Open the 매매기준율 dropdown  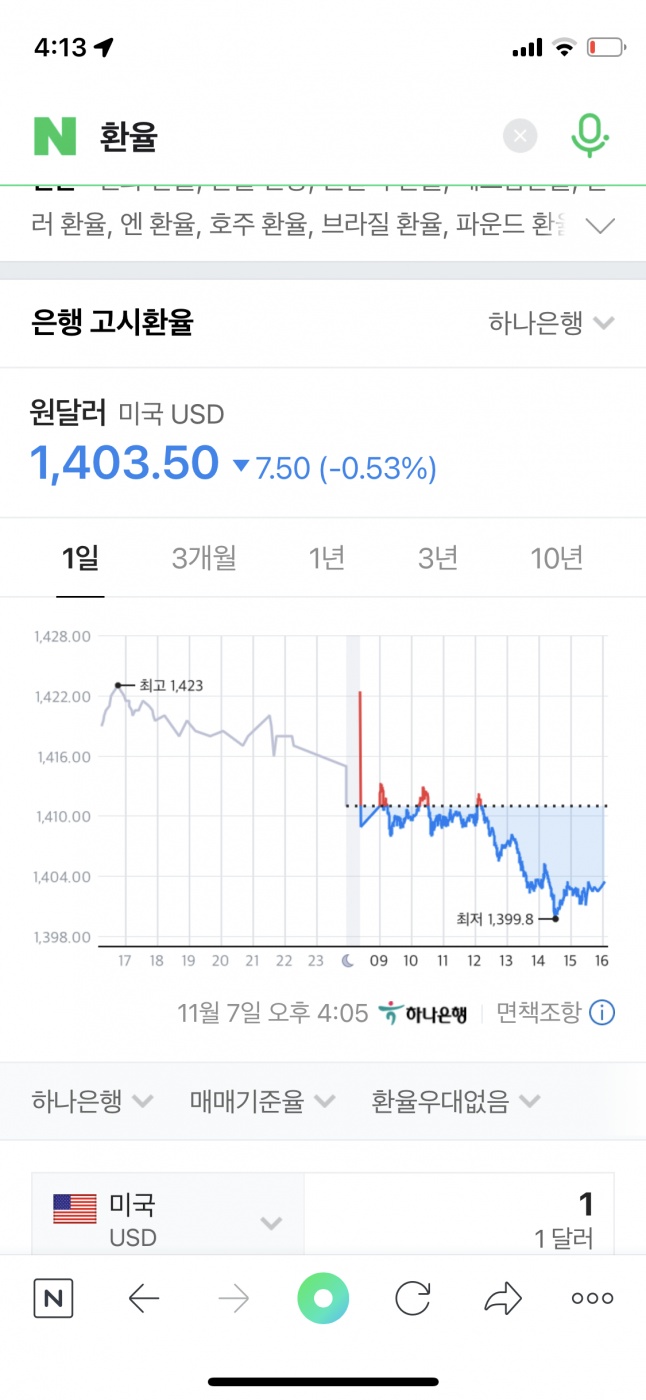(x=262, y=1102)
